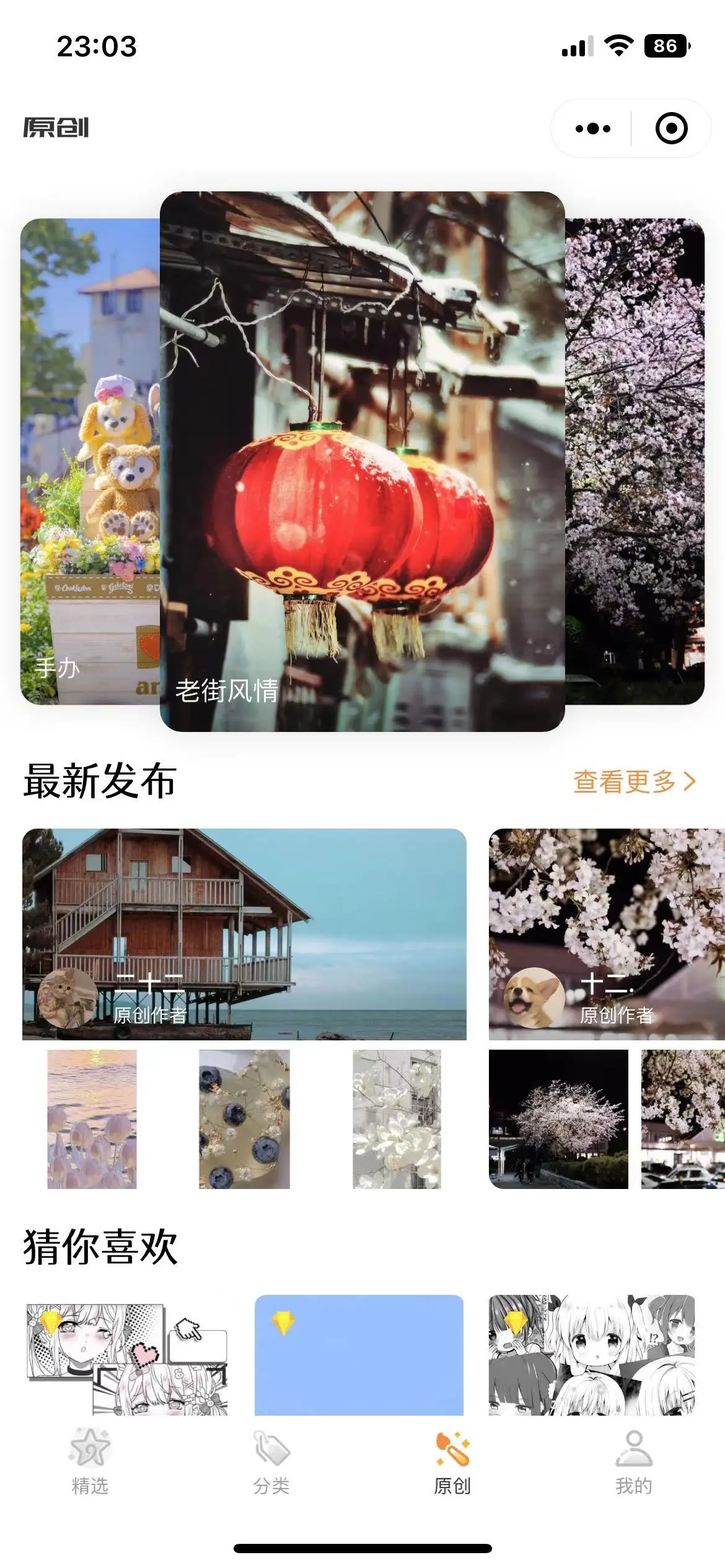Close the mini program via circle icon
The image size is (725, 1568).
(x=671, y=129)
